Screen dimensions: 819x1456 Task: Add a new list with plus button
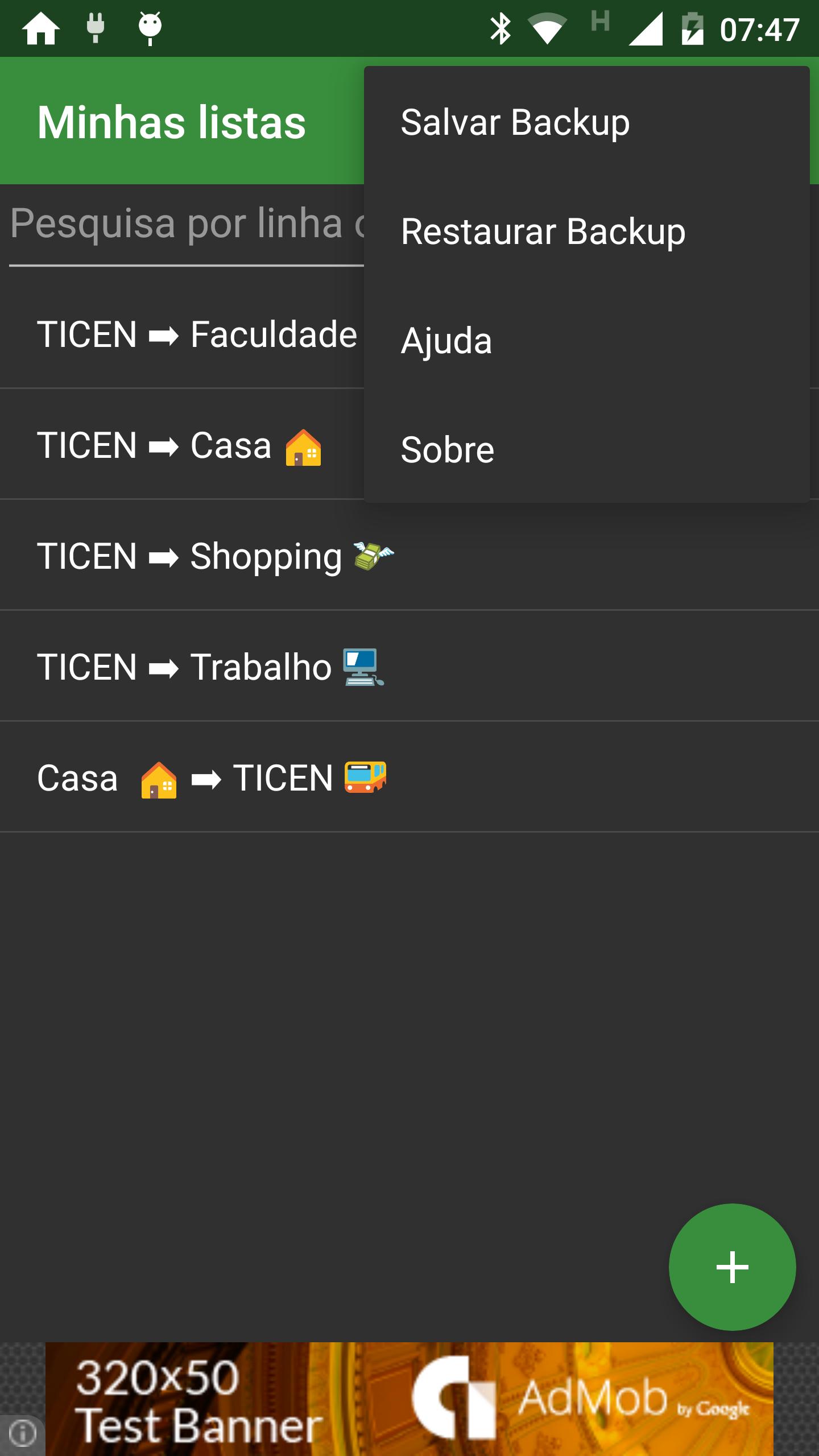coord(732,1267)
